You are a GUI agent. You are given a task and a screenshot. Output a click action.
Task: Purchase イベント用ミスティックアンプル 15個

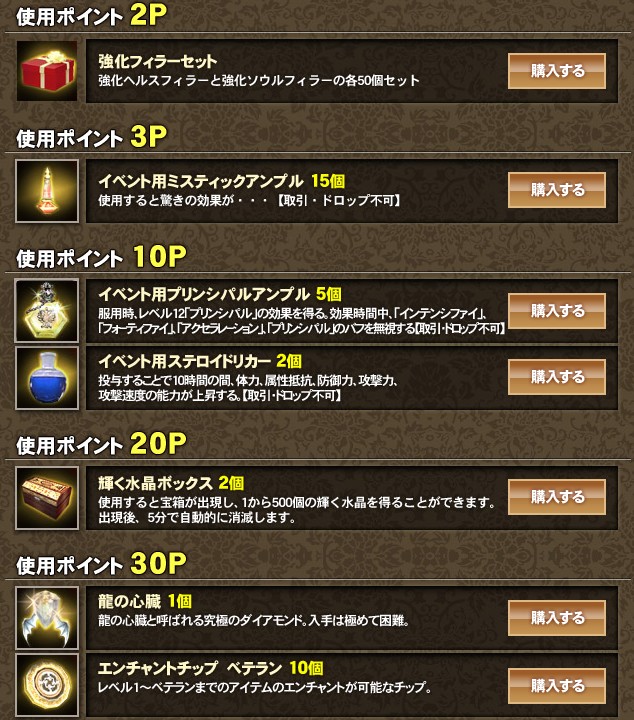pos(557,190)
